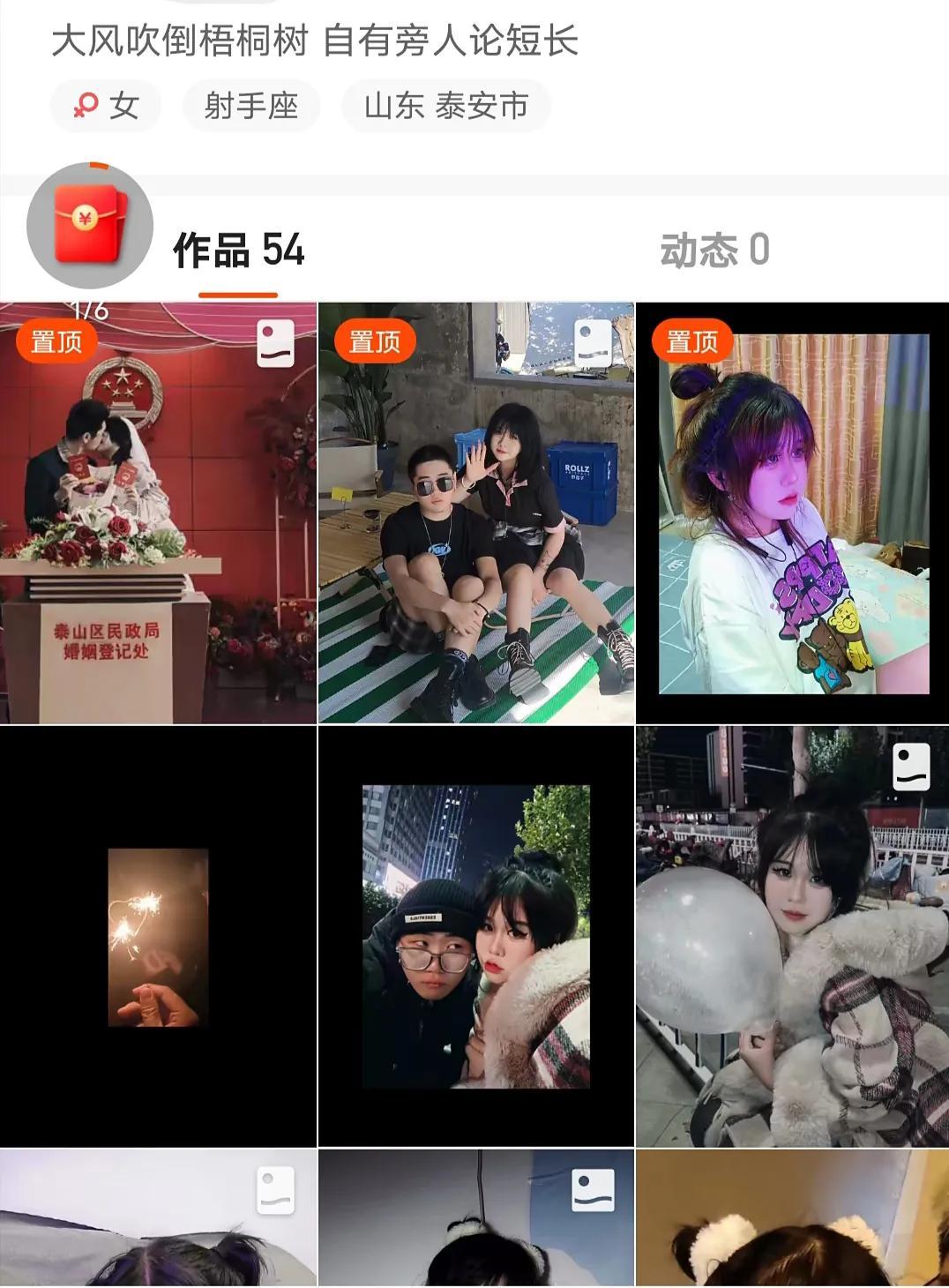Open the 山东 泰安市 location tag
This screenshot has width=949, height=1288.
tap(445, 106)
